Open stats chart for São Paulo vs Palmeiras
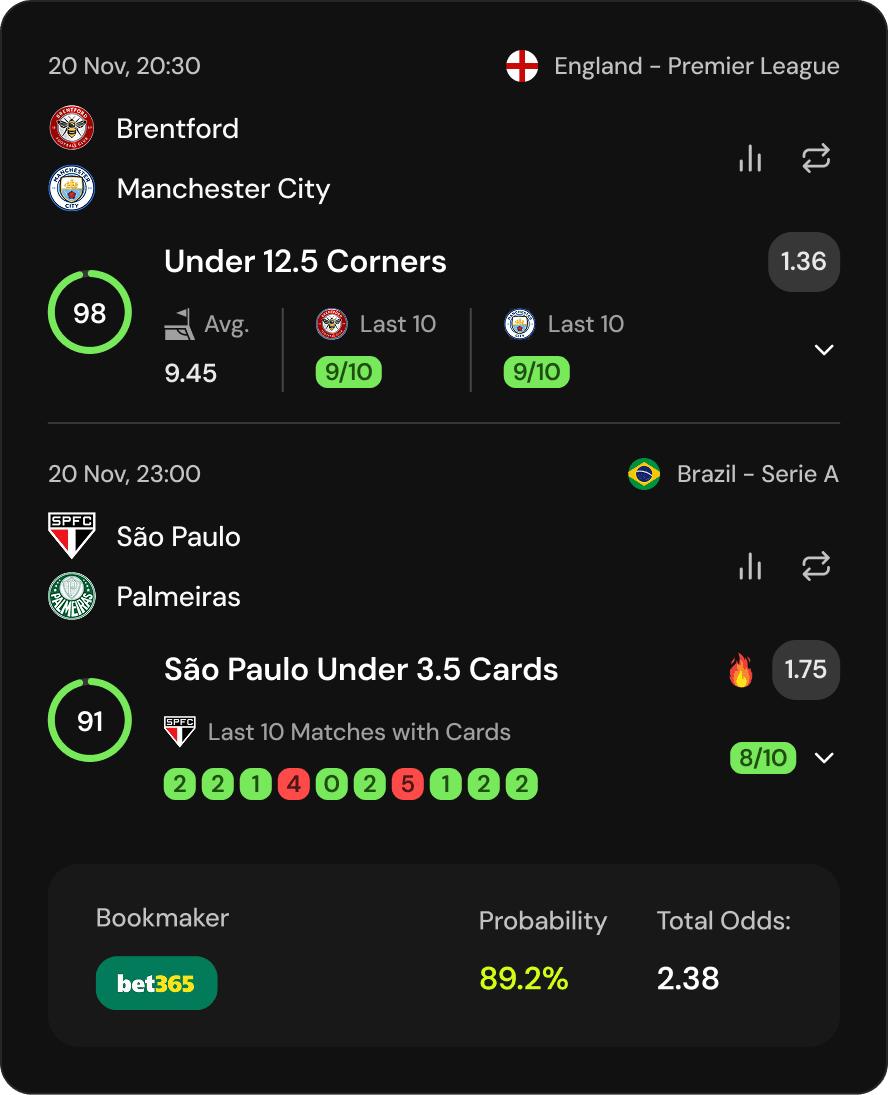The image size is (888, 1095). coord(750,567)
